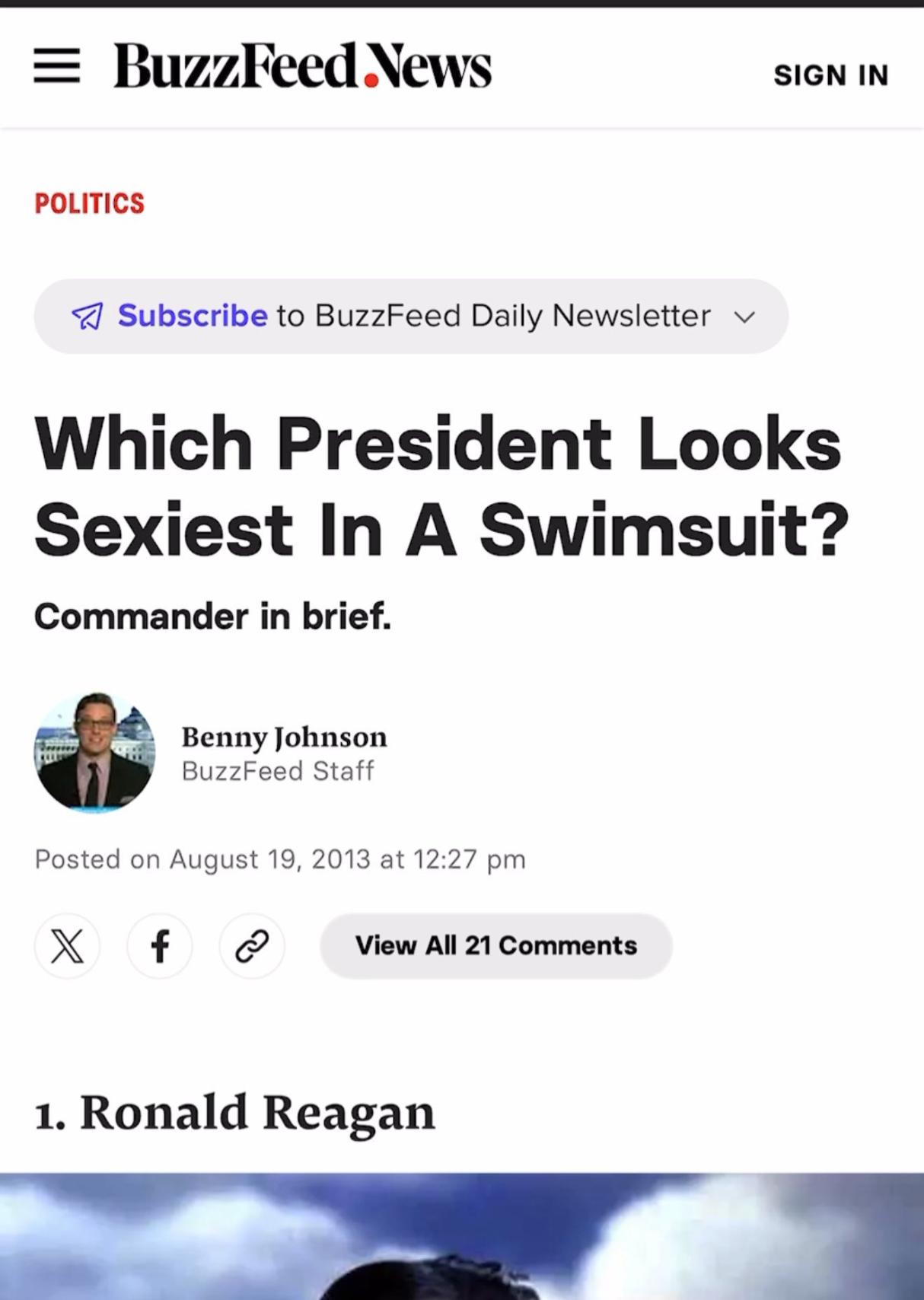View All 21 Comments
This screenshot has width=924, height=1300.
coord(496,946)
